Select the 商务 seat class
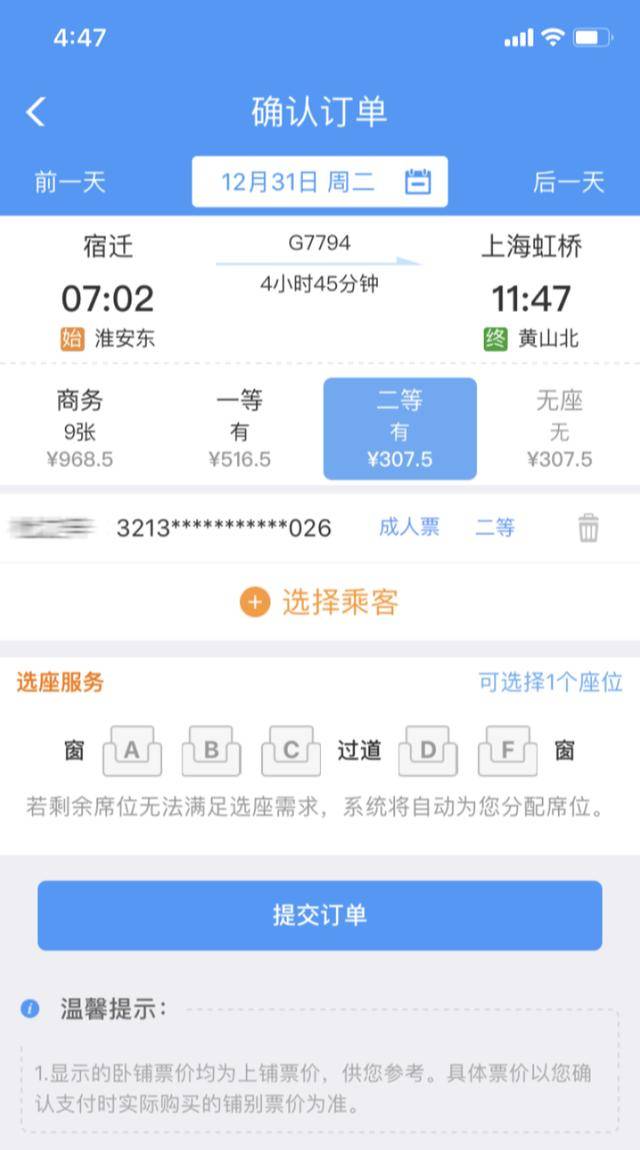640x1150 pixels. pyautogui.click(x=80, y=429)
